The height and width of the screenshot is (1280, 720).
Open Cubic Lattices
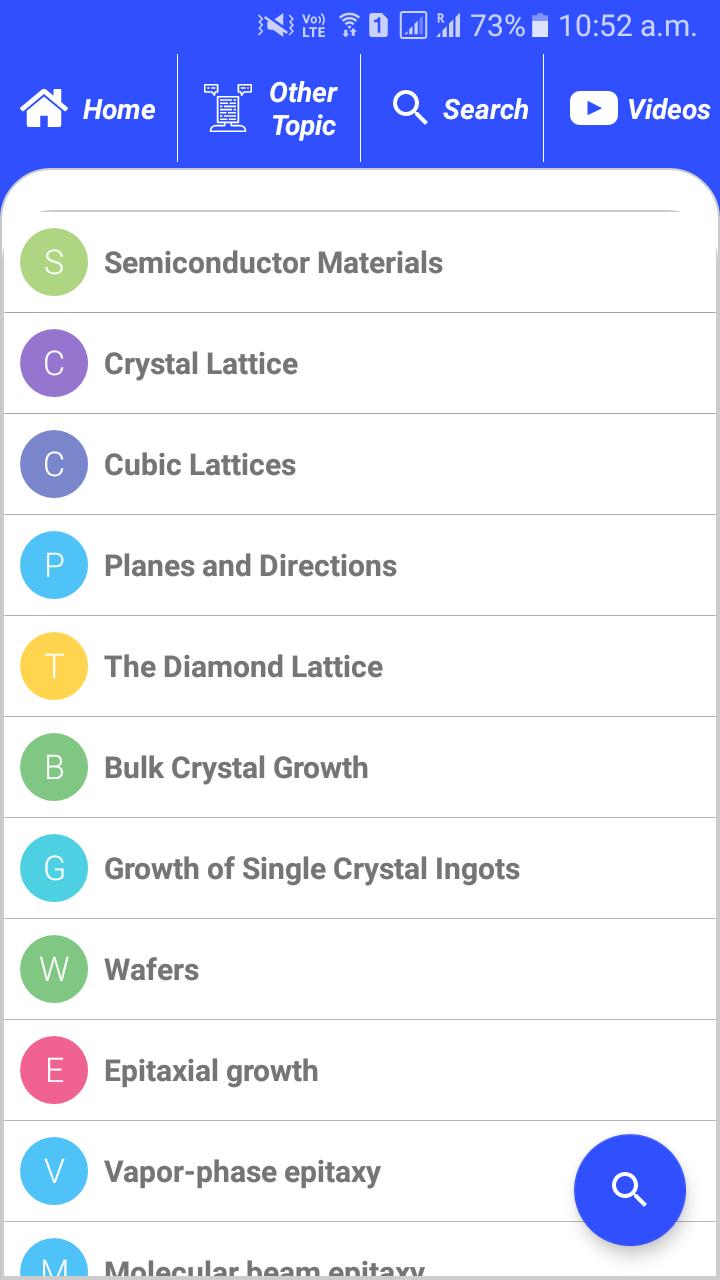click(200, 465)
